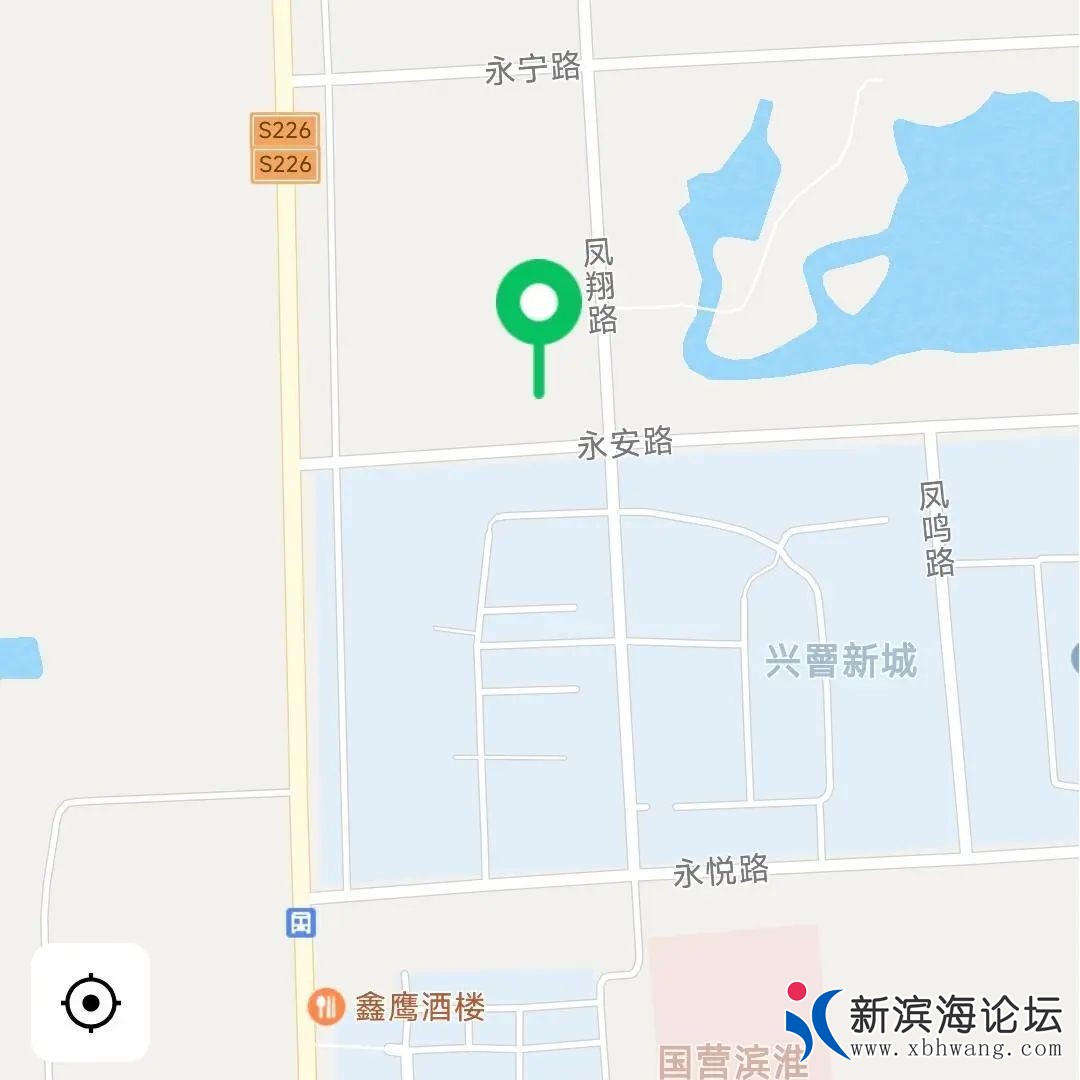This screenshot has height=1080, width=1080.
Task: Recenter the map on my current location
Action: [90, 1002]
